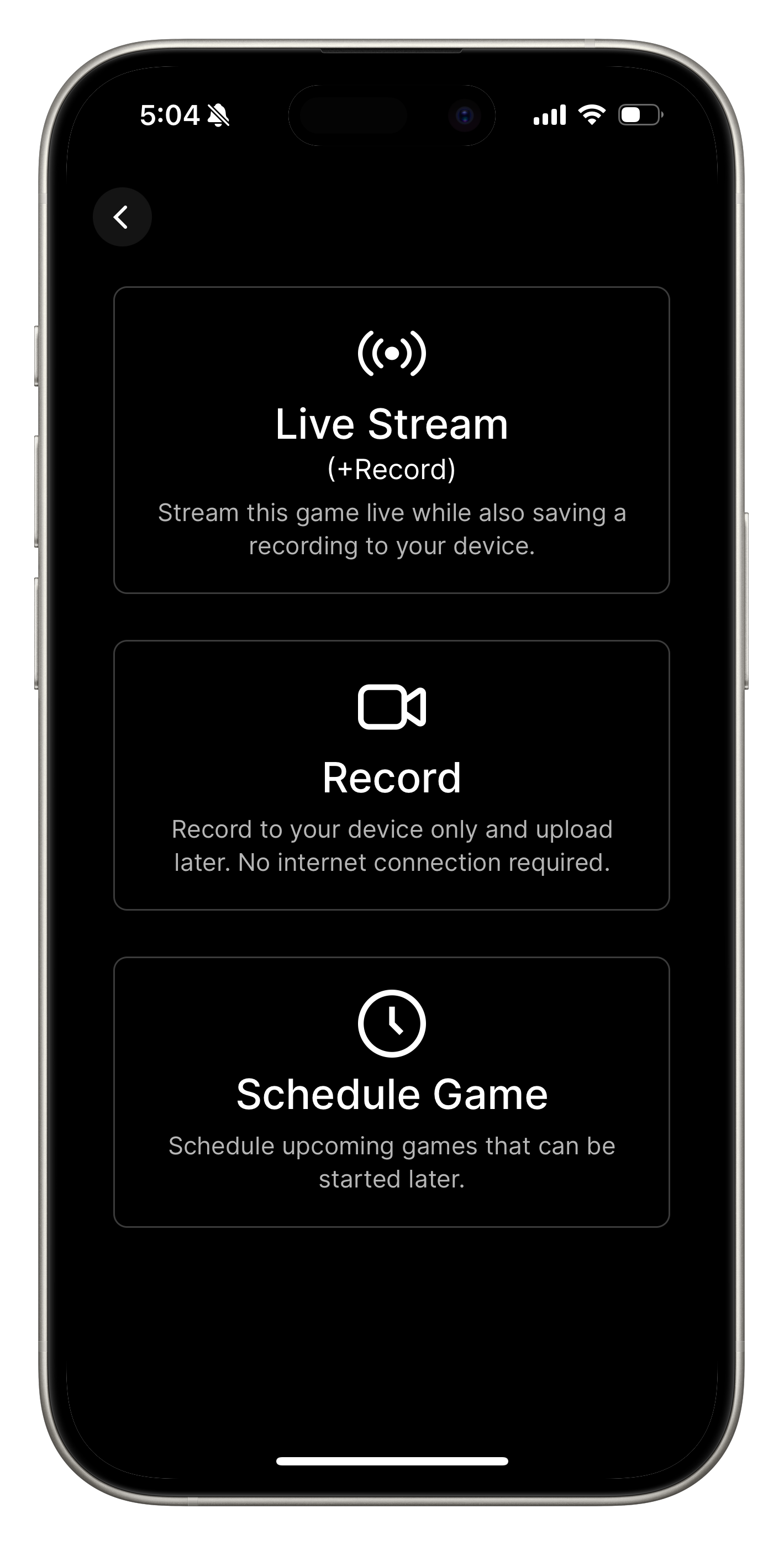
Task: Choose the Live Stream (+Record) option
Action: point(391,440)
